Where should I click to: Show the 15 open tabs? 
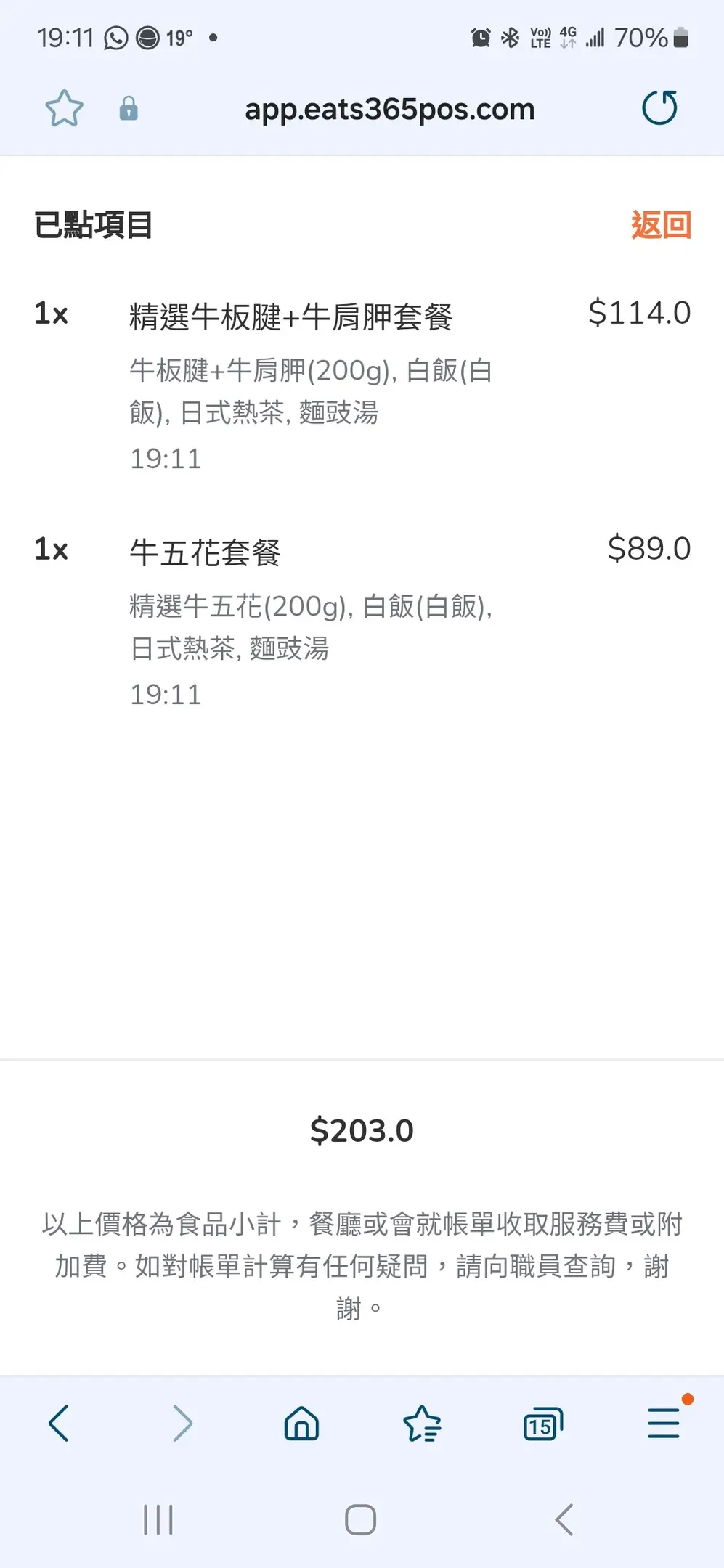pyautogui.click(x=542, y=1424)
